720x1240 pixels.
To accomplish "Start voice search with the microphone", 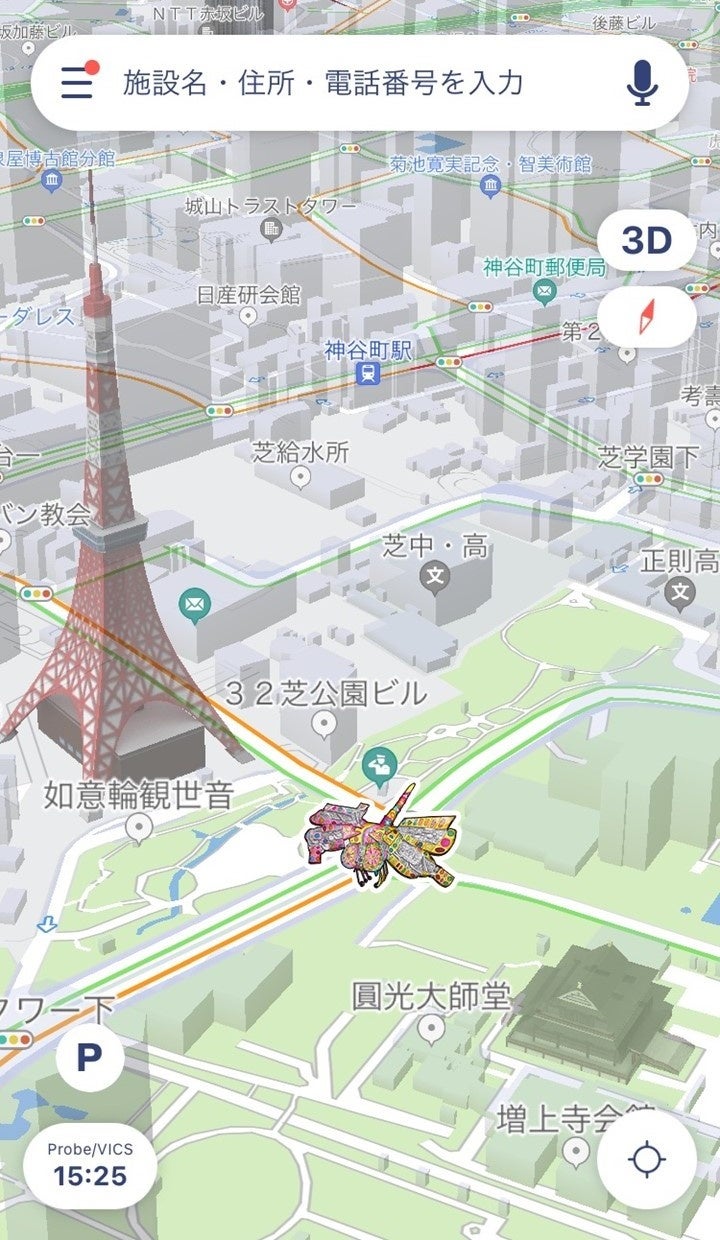I will coord(642,82).
